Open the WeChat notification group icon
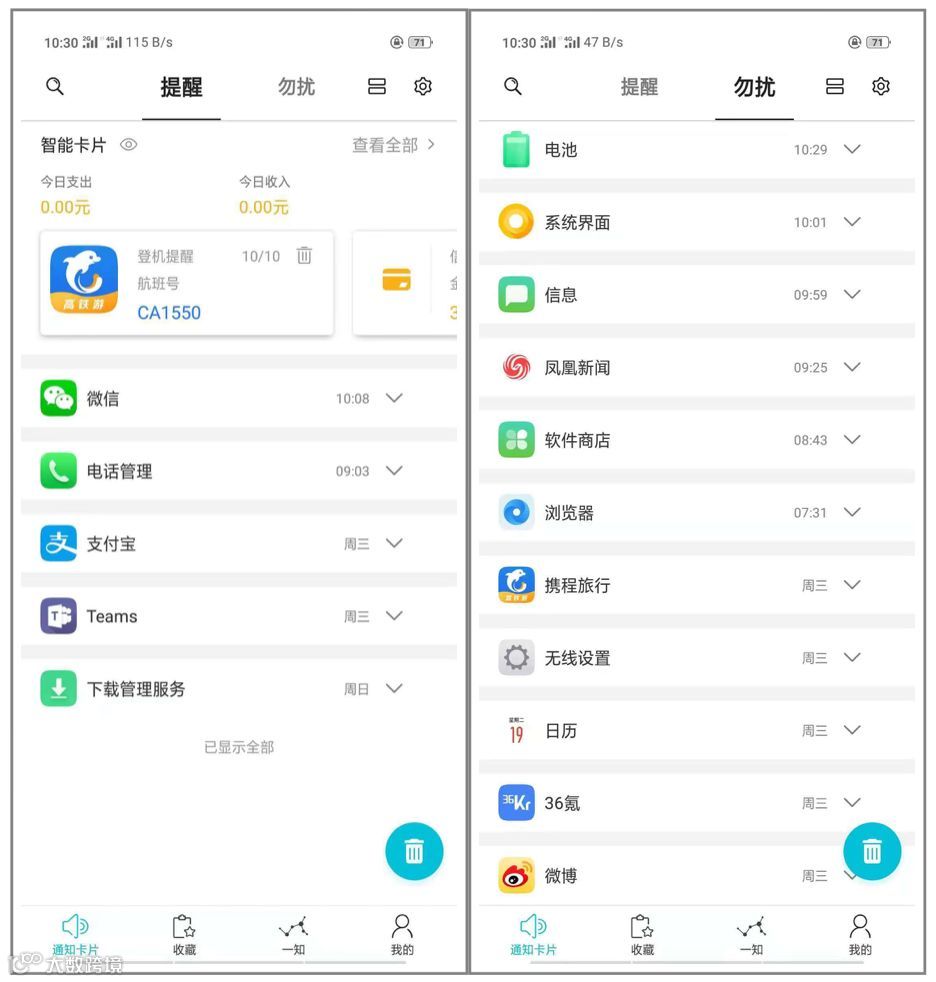The height and width of the screenshot is (982, 936). point(57,397)
